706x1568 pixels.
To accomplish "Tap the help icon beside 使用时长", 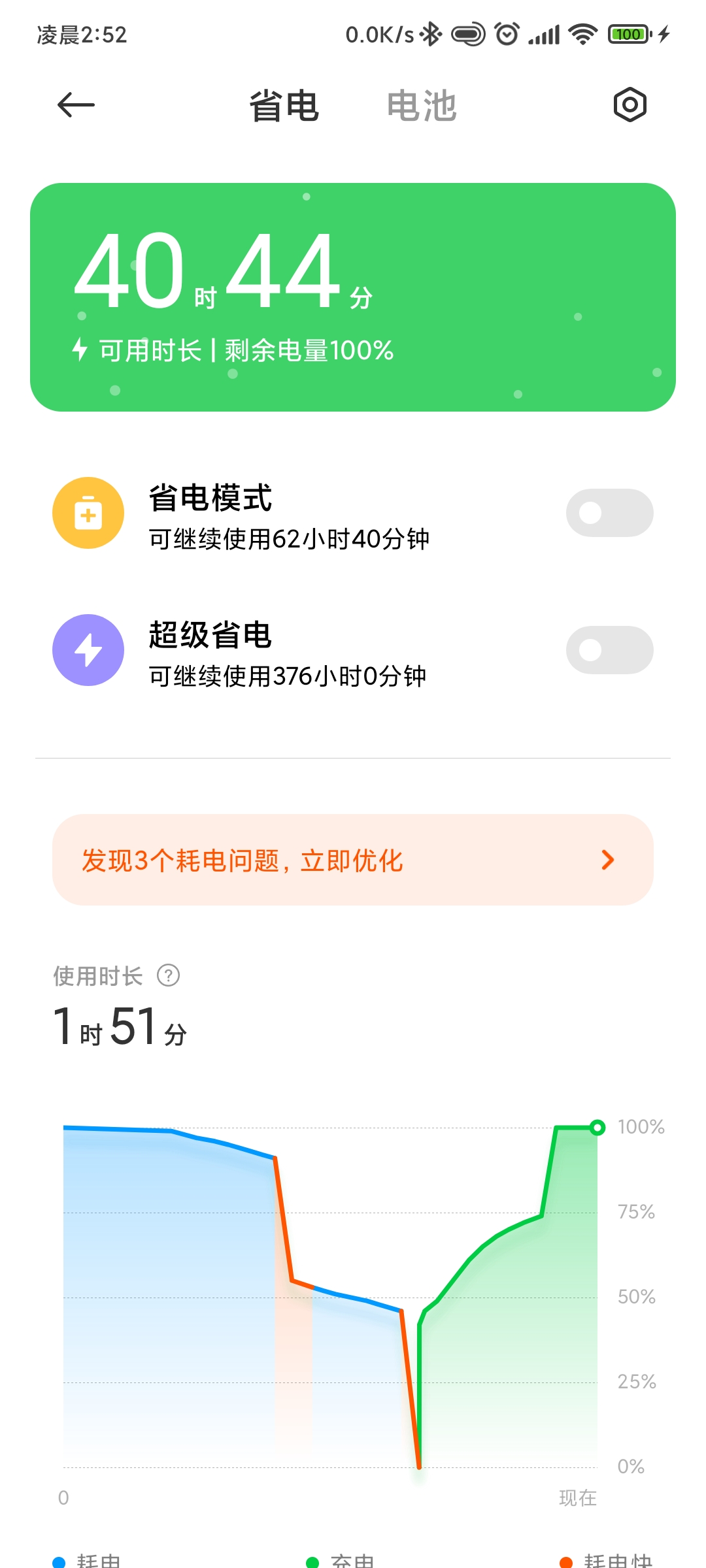I will click(x=169, y=975).
